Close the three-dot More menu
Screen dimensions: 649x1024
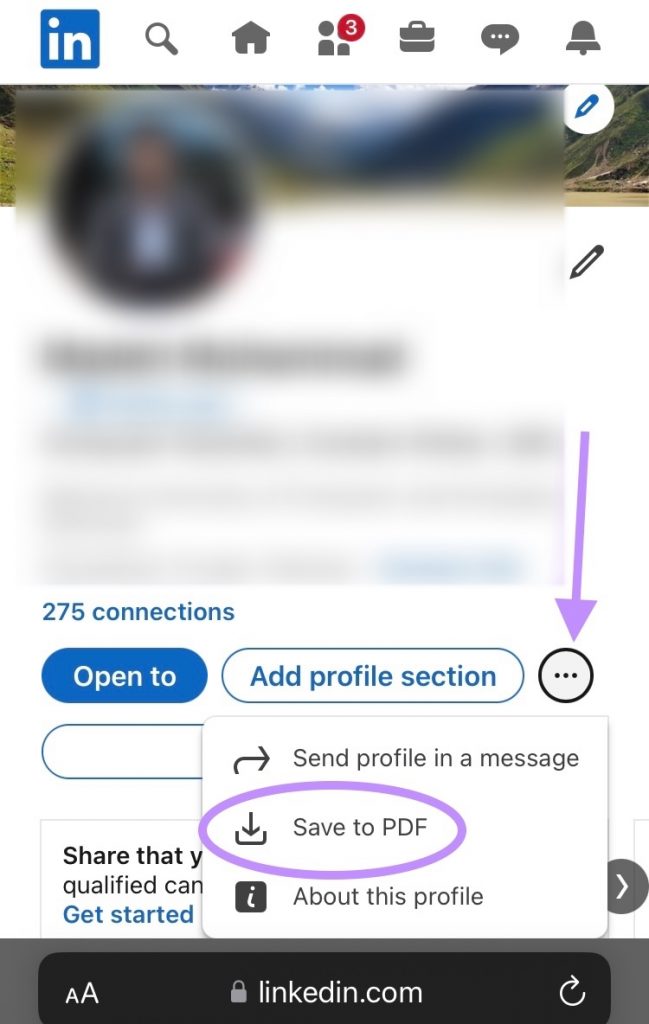click(566, 677)
